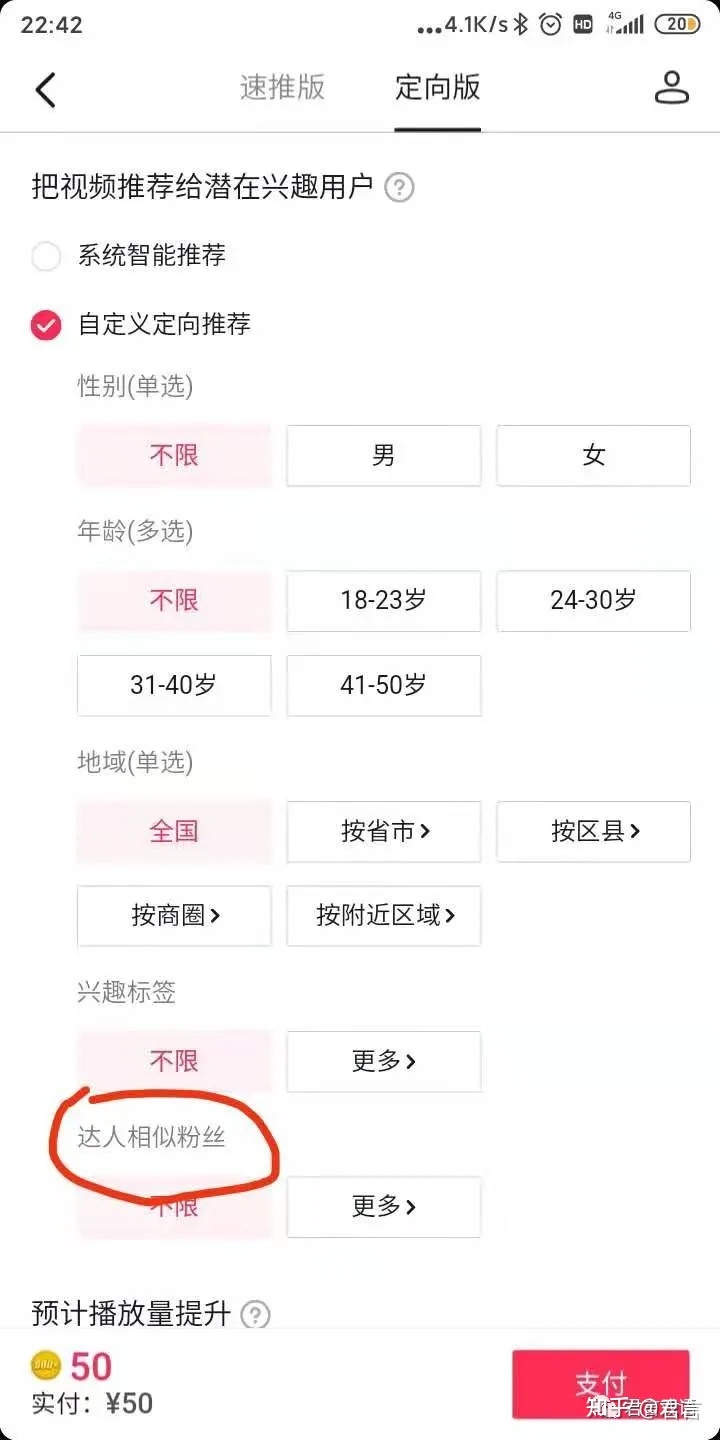The width and height of the screenshot is (720, 1440).
Task: Tap the back arrow at top left
Action: 45,89
